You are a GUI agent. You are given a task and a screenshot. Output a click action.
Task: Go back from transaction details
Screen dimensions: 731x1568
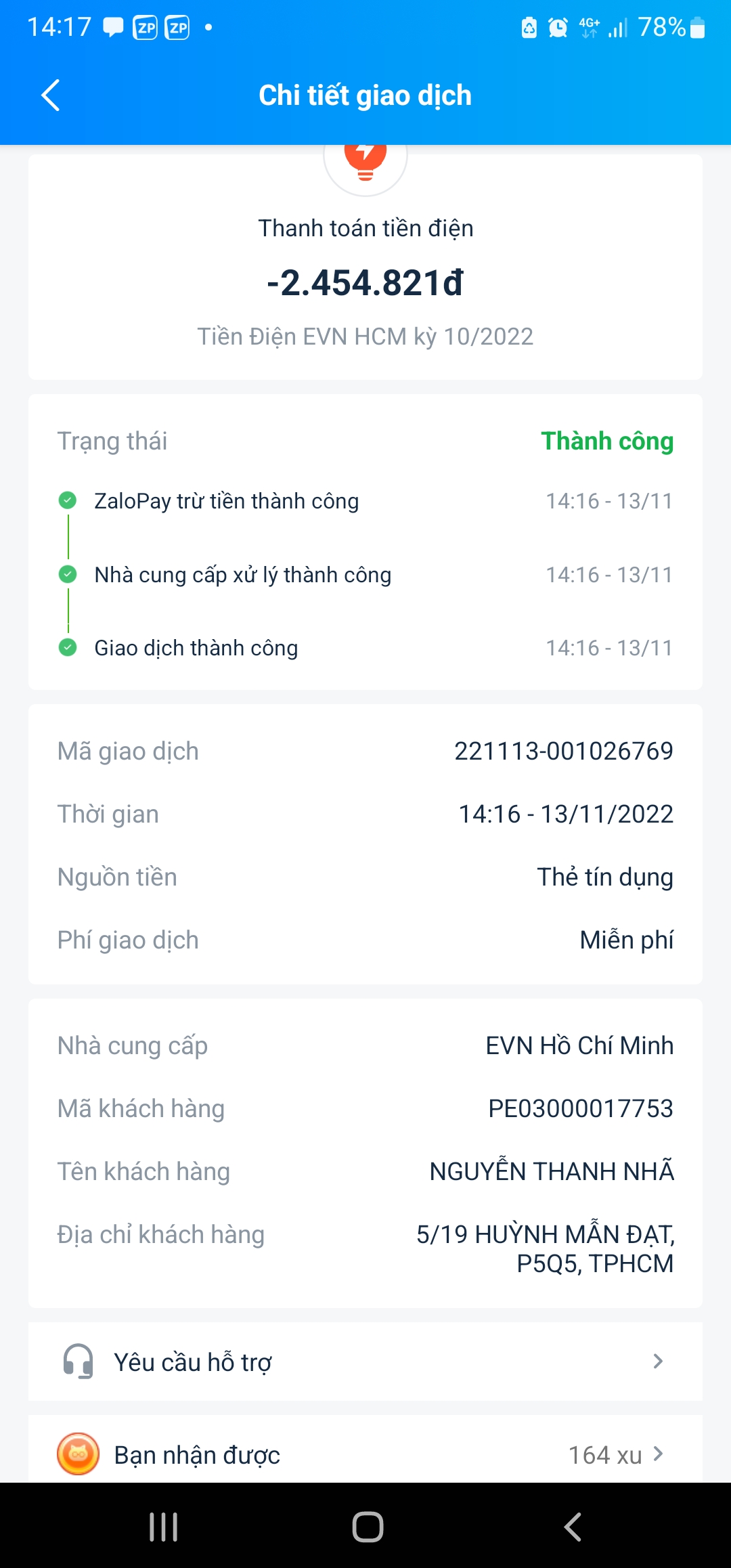51,95
